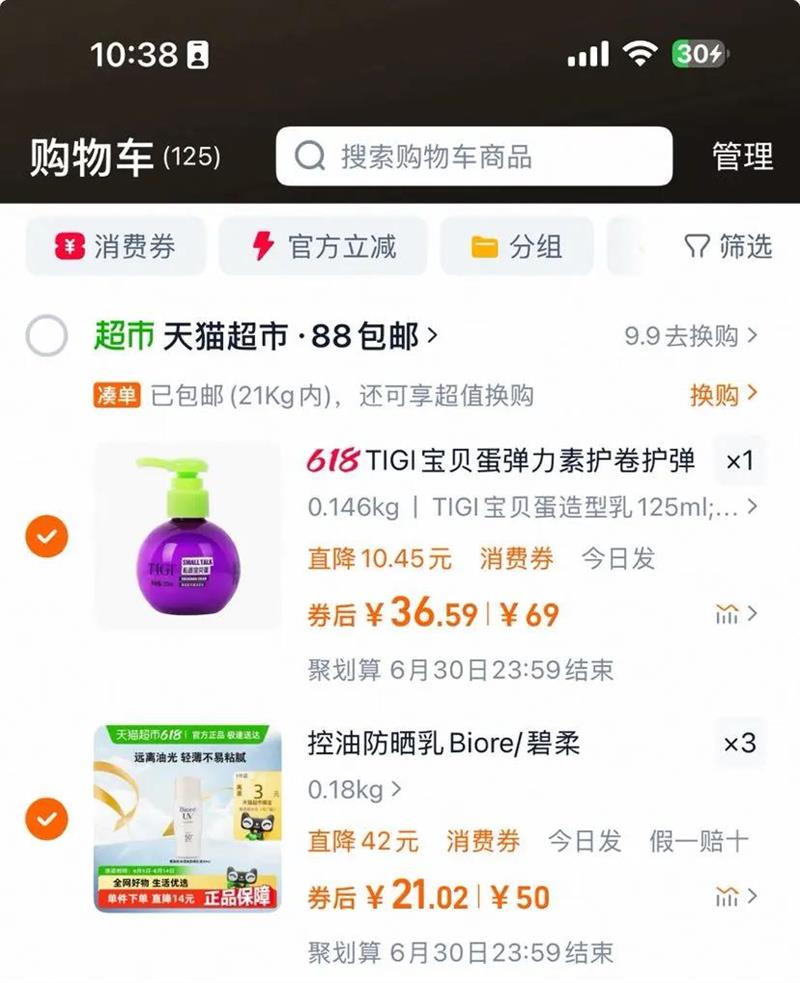Select the 官方立减 filter chip
The height and width of the screenshot is (983, 800).
pos(323,246)
